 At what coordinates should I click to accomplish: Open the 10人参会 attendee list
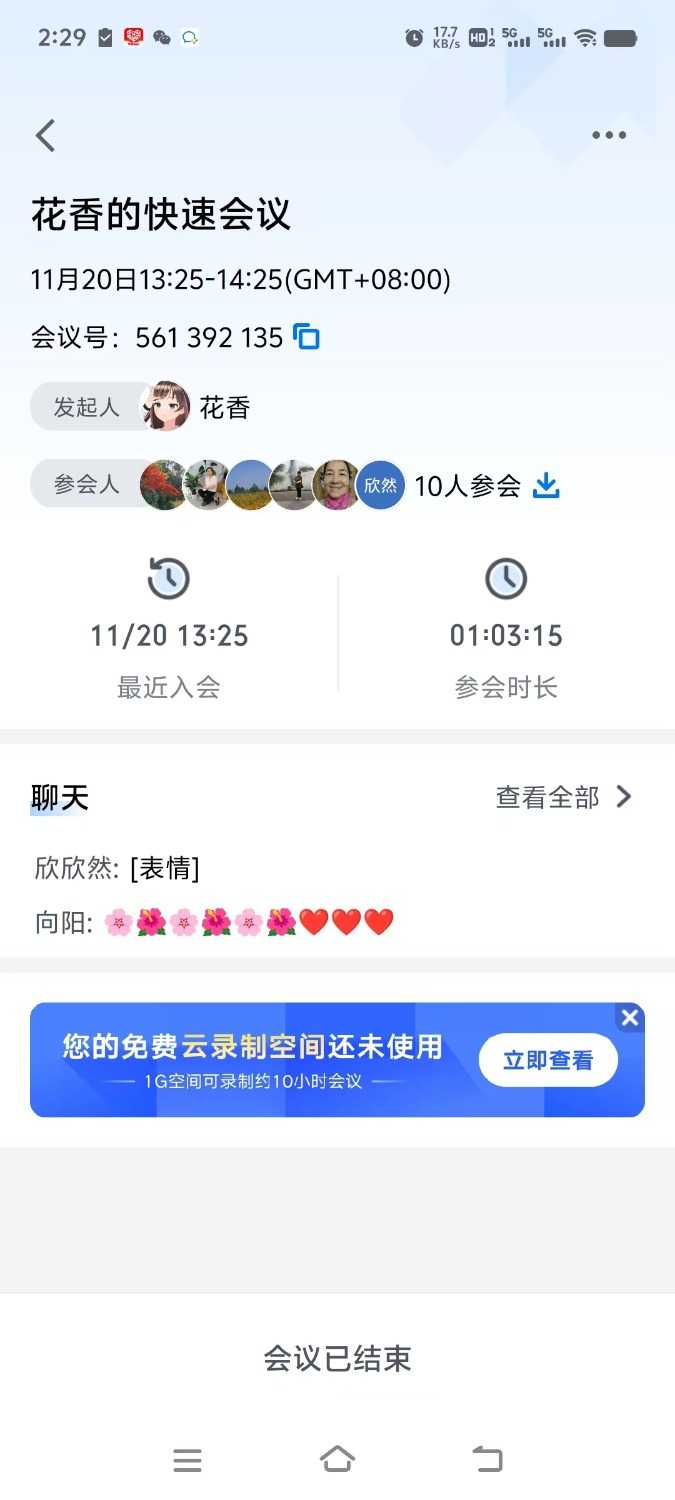pos(467,486)
